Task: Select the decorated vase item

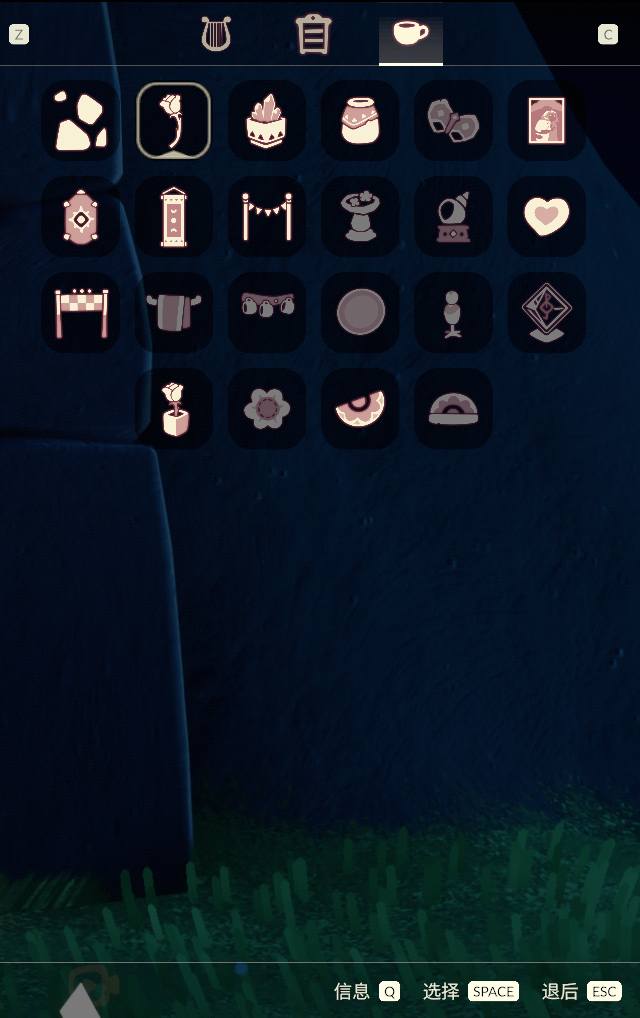Action: click(x=360, y=121)
